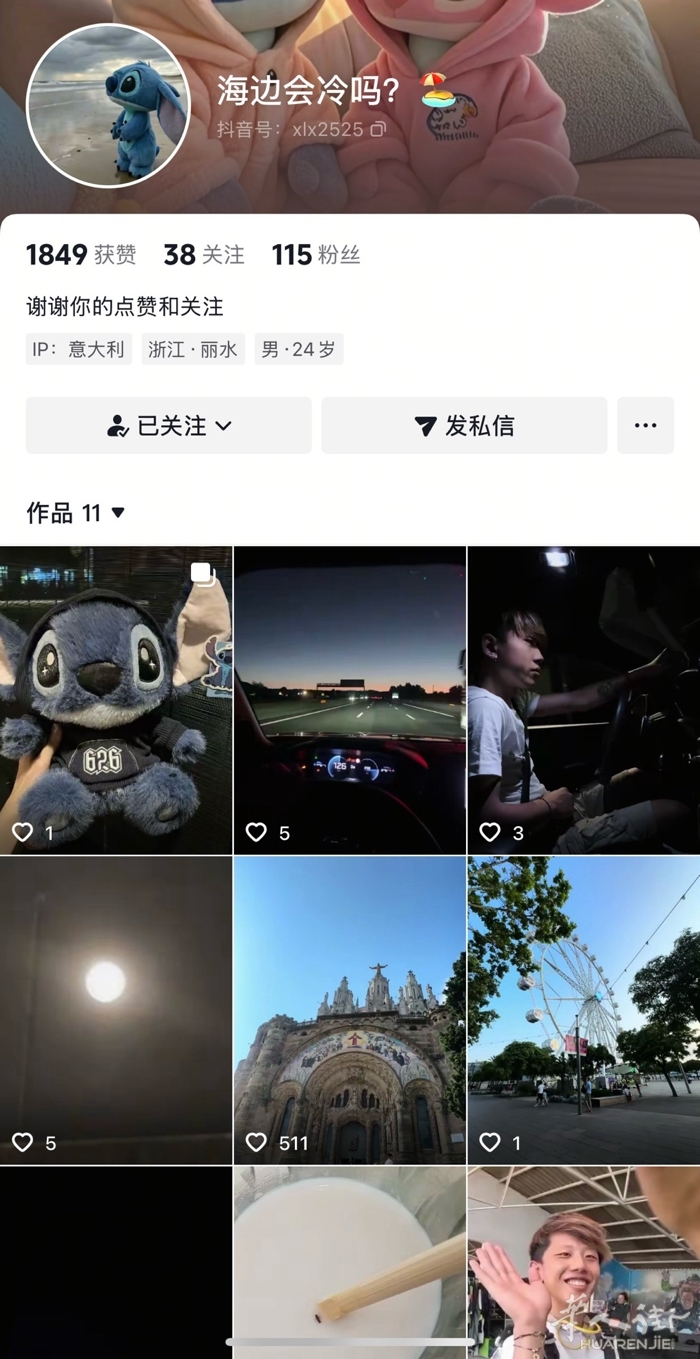The width and height of the screenshot is (700, 1359).
Task: Open the smiling waving man video
Action: pyautogui.click(x=584, y=1260)
